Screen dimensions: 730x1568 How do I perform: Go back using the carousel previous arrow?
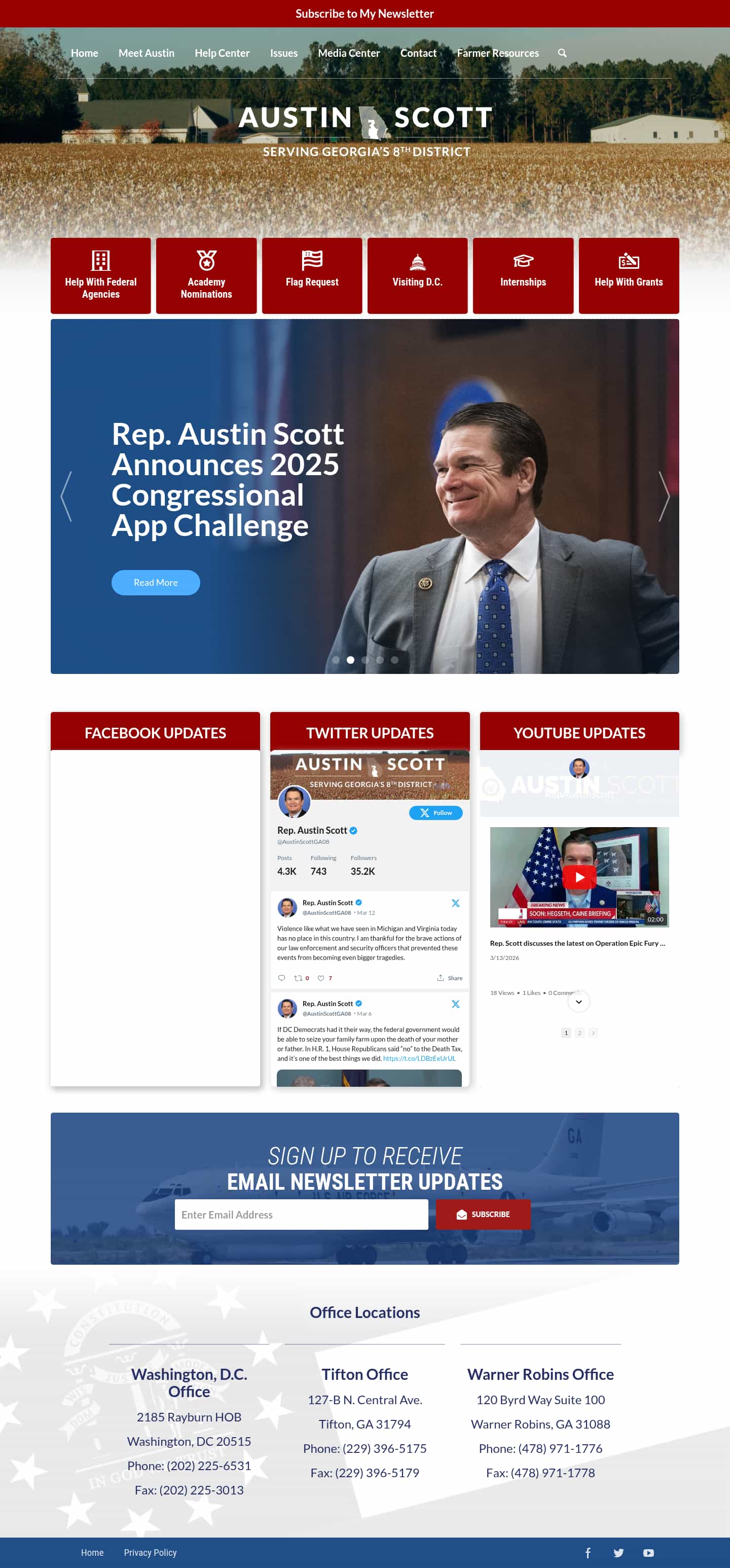click(67, 496)
